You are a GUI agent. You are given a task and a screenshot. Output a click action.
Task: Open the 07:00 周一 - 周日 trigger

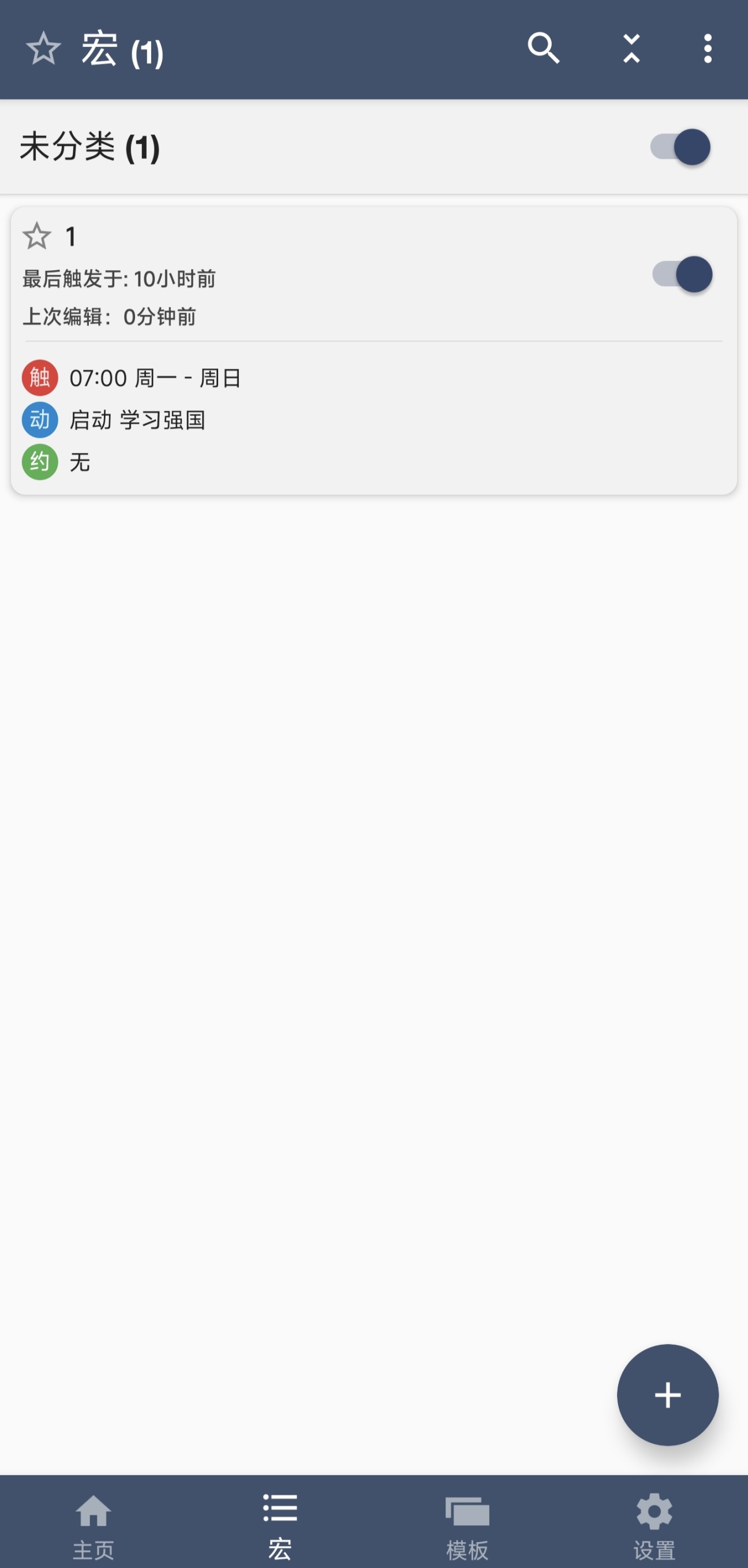[x=155, y=378]
